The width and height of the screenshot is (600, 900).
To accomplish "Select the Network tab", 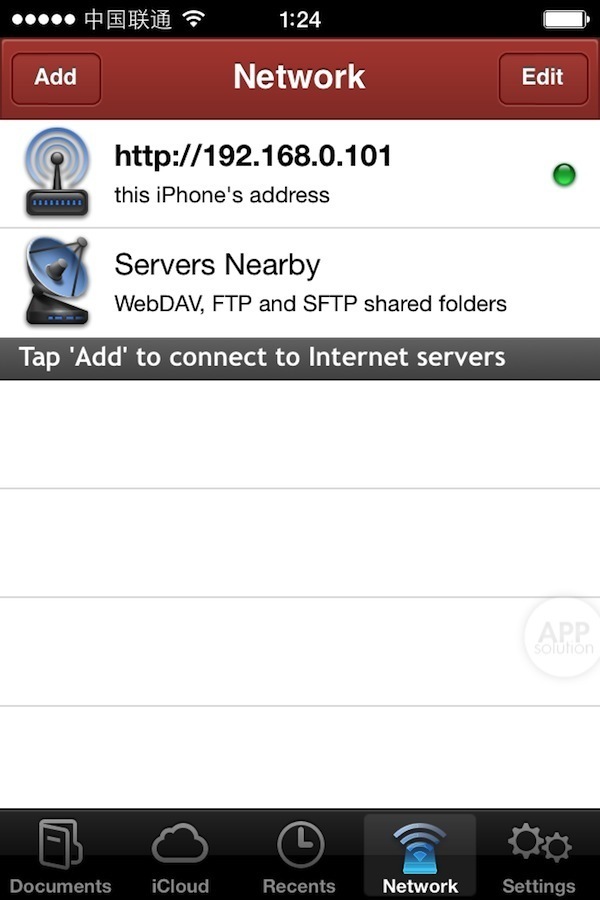I will pyautogui.click(x=420, y=857).
